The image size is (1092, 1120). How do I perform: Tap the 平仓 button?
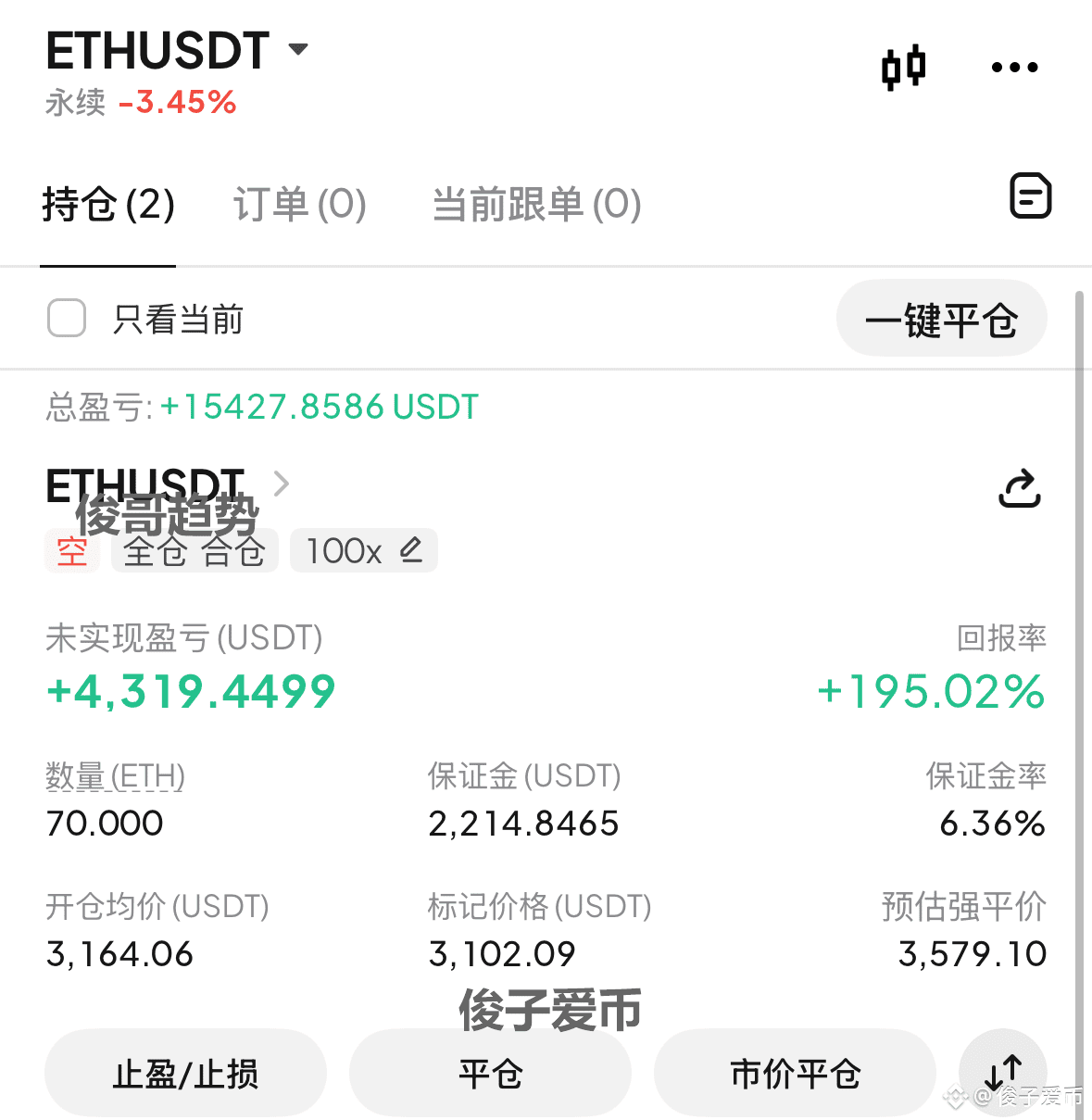coord(490,1074)
